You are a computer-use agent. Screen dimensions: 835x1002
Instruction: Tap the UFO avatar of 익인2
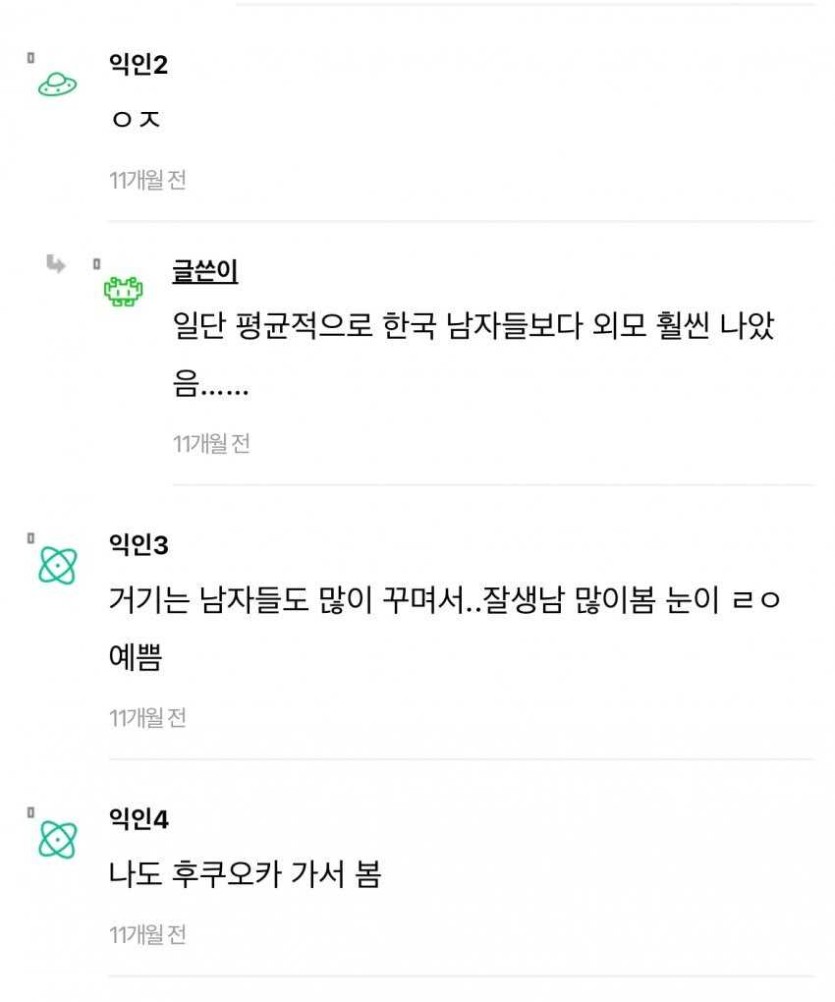click(57, 87)
